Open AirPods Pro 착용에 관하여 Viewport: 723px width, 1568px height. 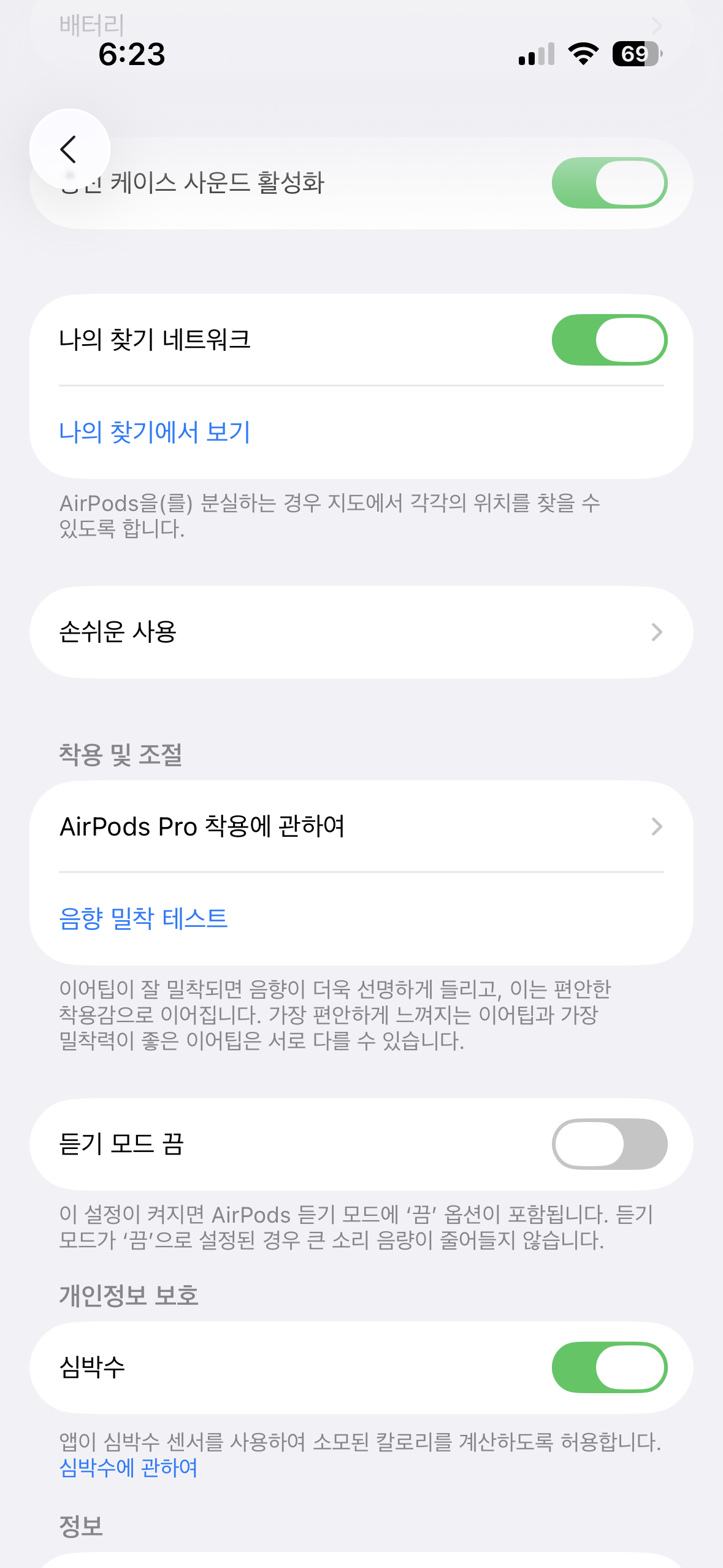pos(361,826)
